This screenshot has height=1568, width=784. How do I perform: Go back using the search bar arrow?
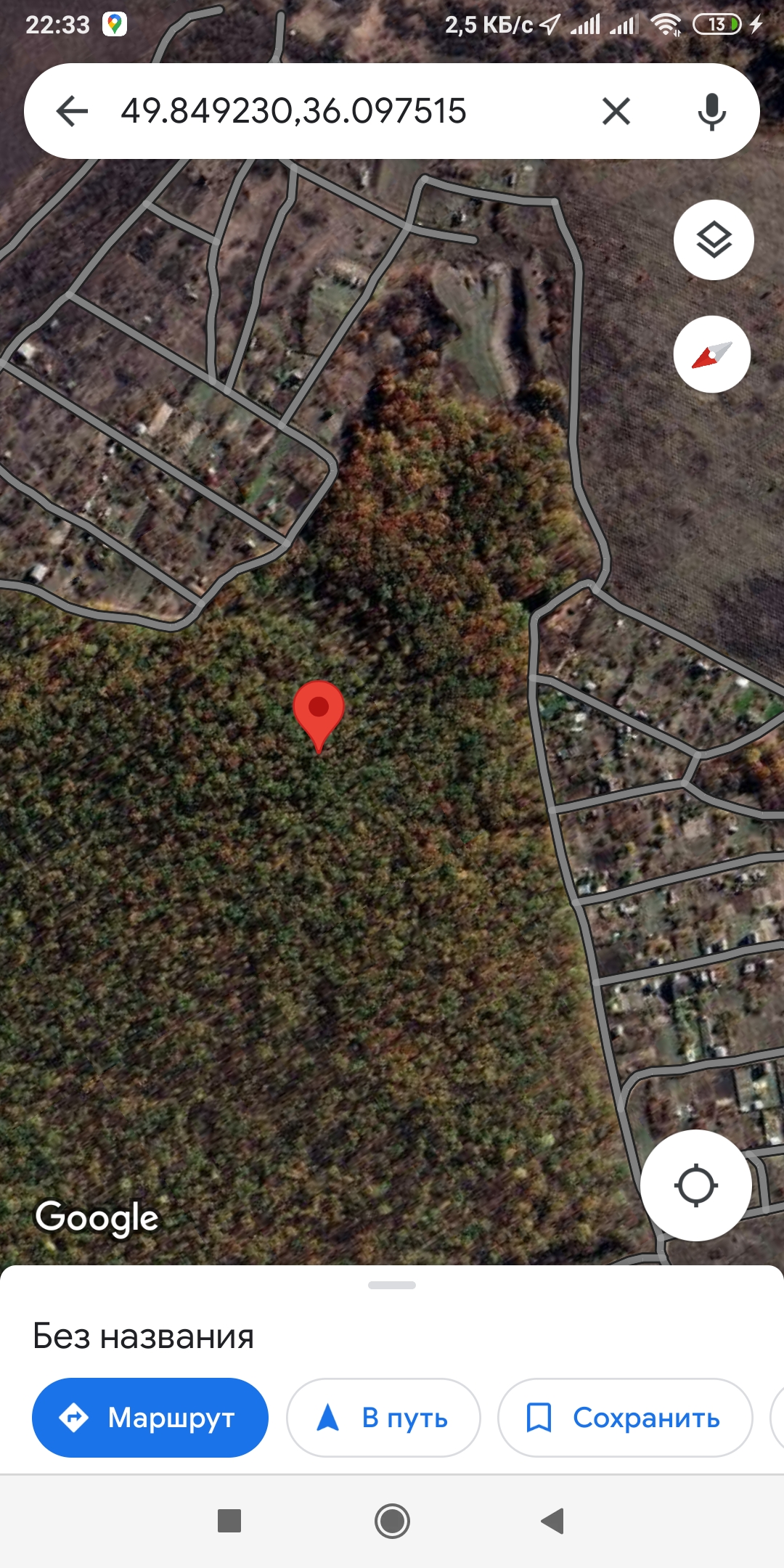pyautogui.click(x=72, y=111)
